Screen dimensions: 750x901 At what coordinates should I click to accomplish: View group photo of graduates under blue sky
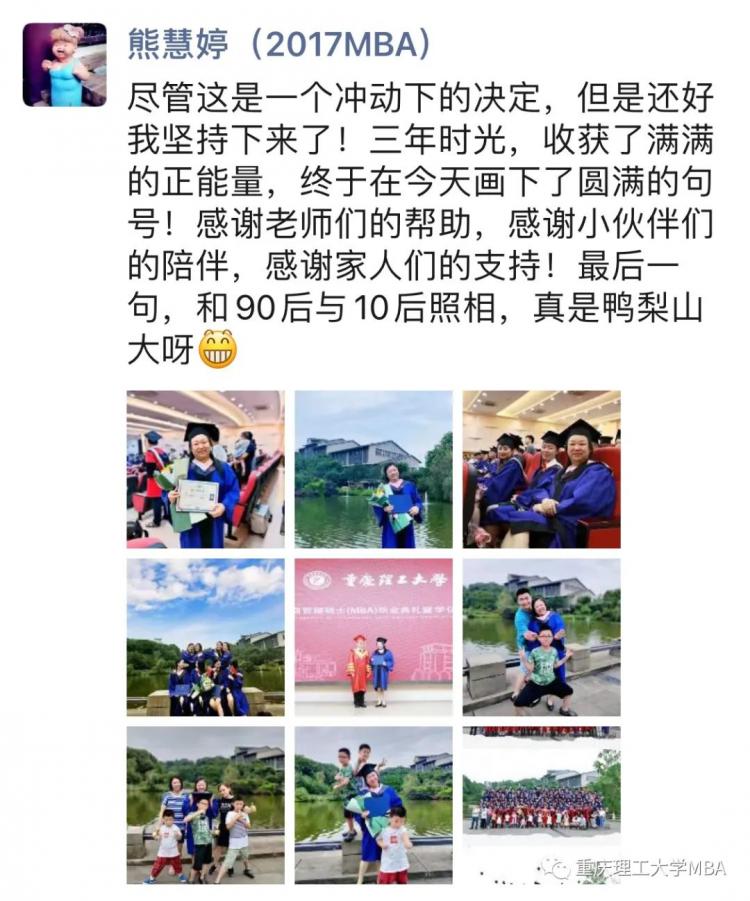point(205,637)
